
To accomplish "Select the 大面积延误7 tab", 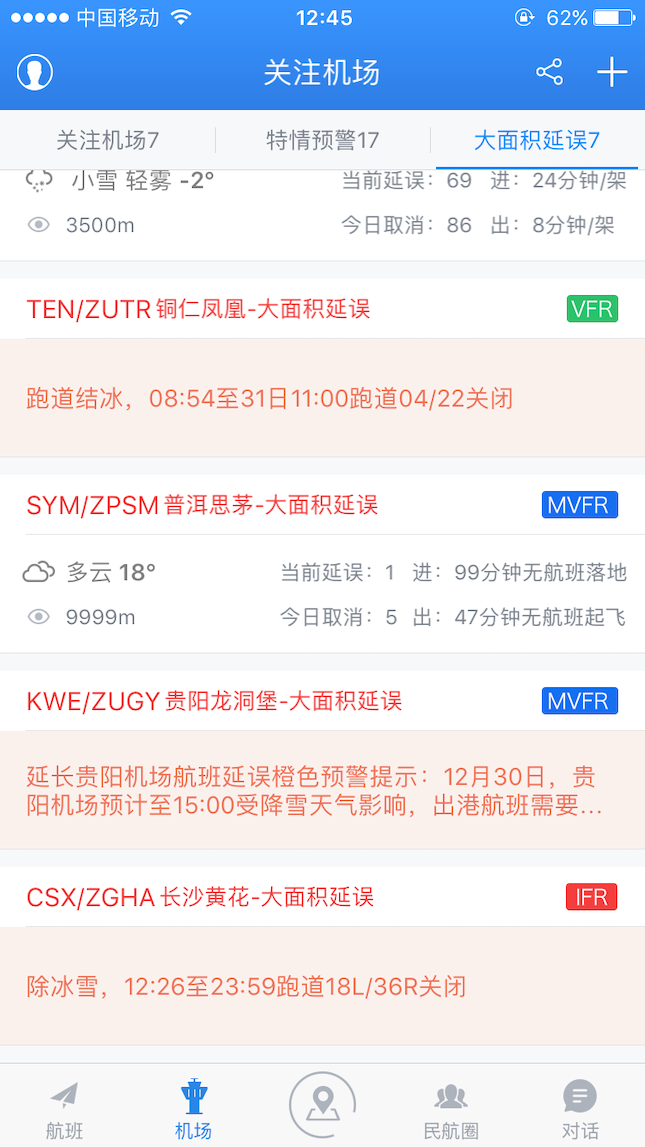I will point(536,140).
